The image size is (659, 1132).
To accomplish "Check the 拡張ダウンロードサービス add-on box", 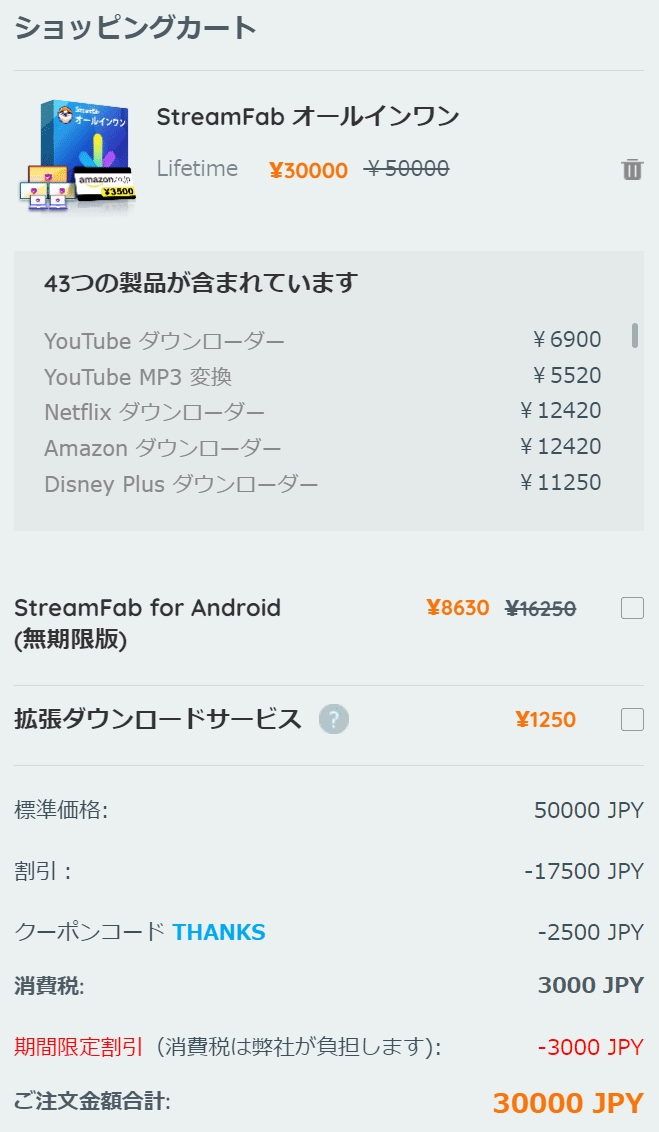I will click(632, 719).
